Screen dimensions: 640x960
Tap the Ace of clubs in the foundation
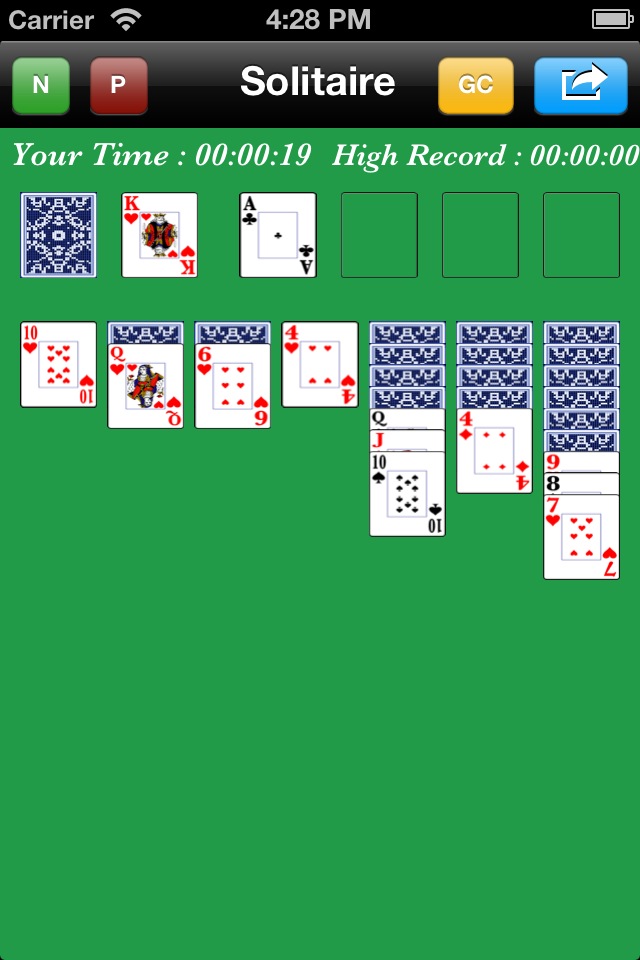click(x=278, y=235)
